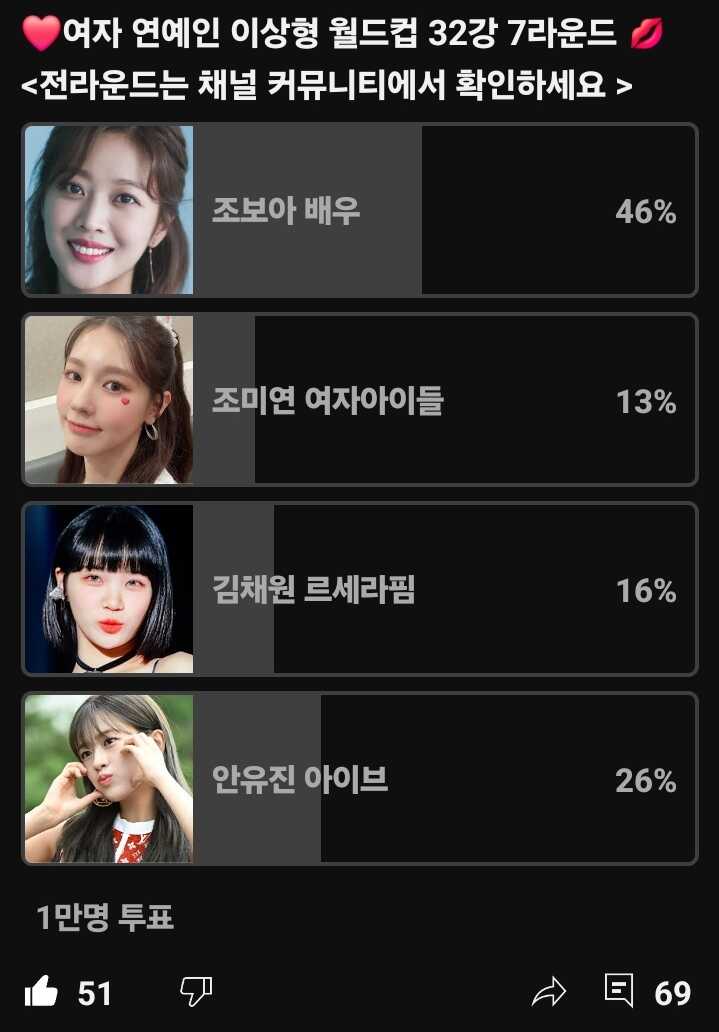Image resolution: width=719 pixels, height=1032 pixels.
Task: Choose 김채원 르세라핌 in the poll
Action: click(360, 590)
